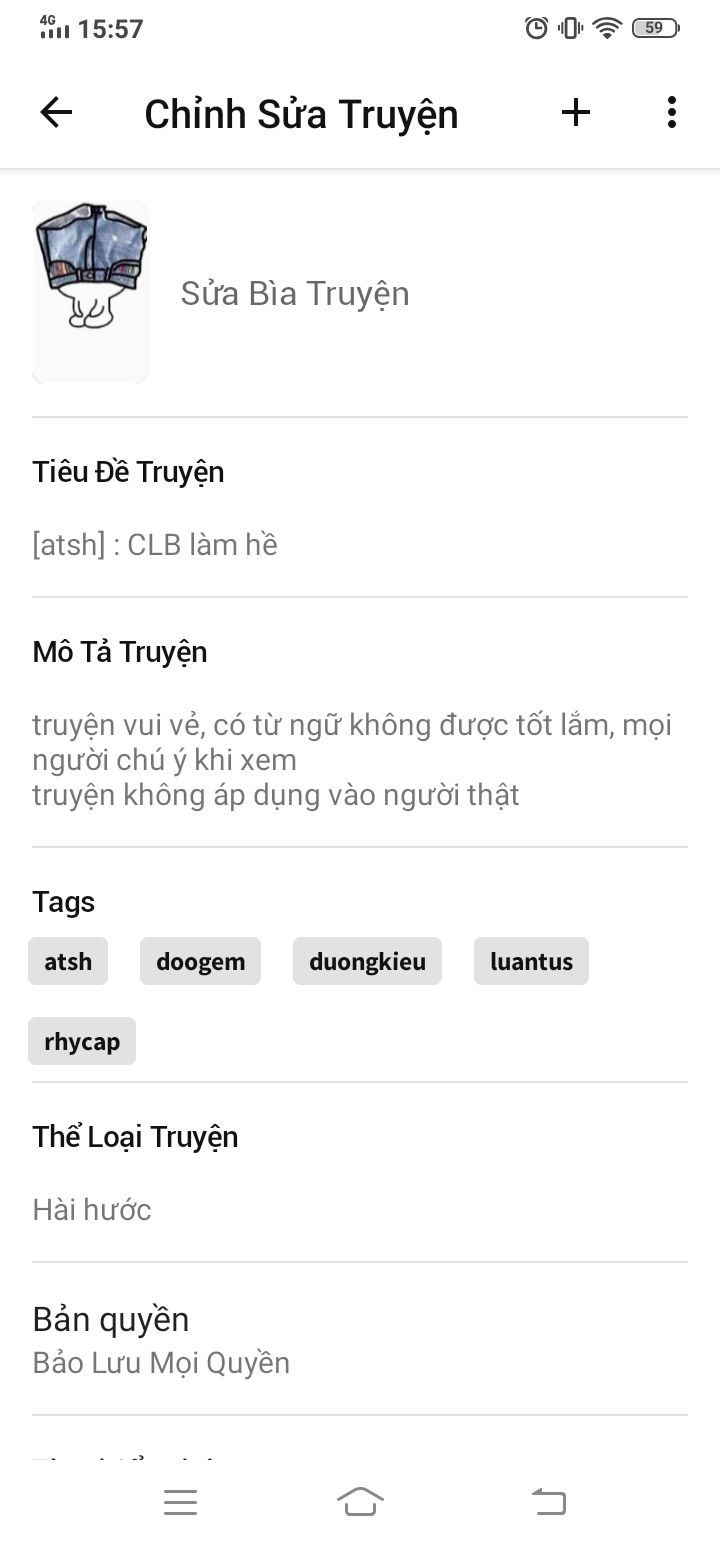Open the three-dot overflow menu

point(671,113)
